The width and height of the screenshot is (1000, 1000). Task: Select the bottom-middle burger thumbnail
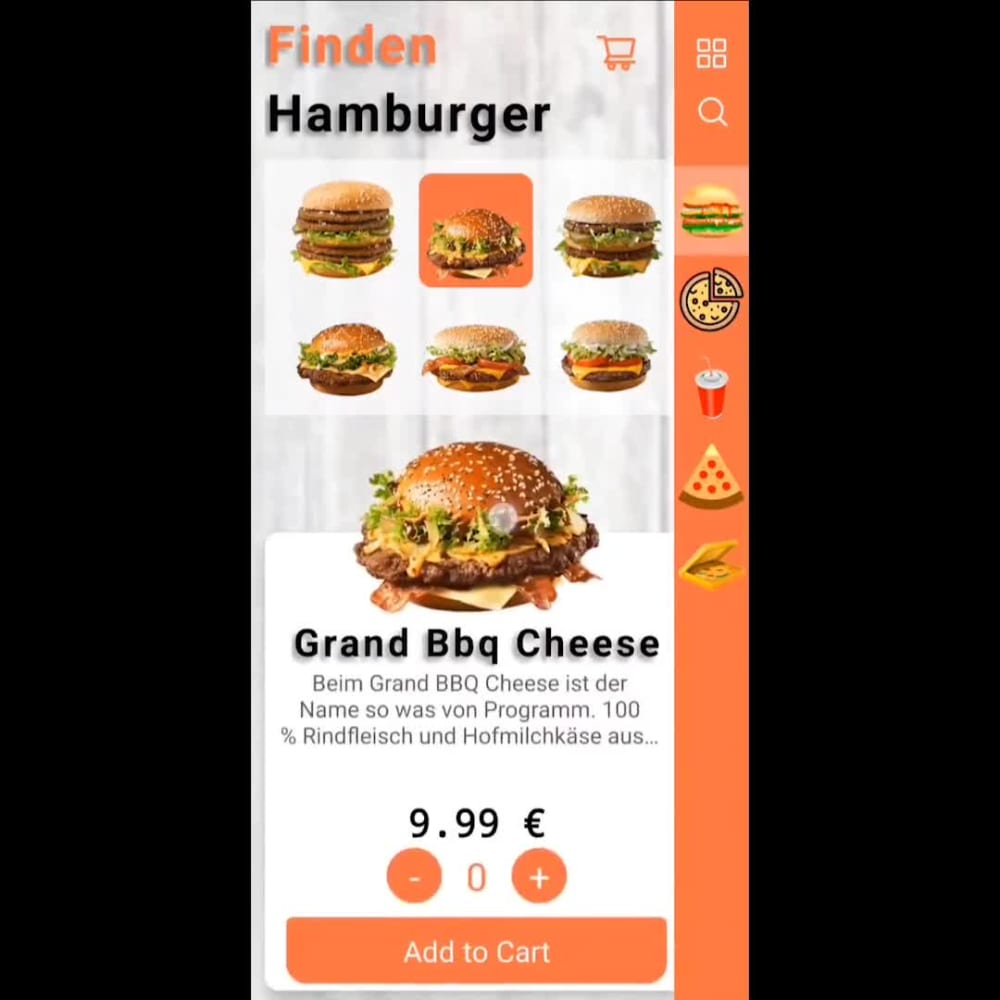coord(476,357)
